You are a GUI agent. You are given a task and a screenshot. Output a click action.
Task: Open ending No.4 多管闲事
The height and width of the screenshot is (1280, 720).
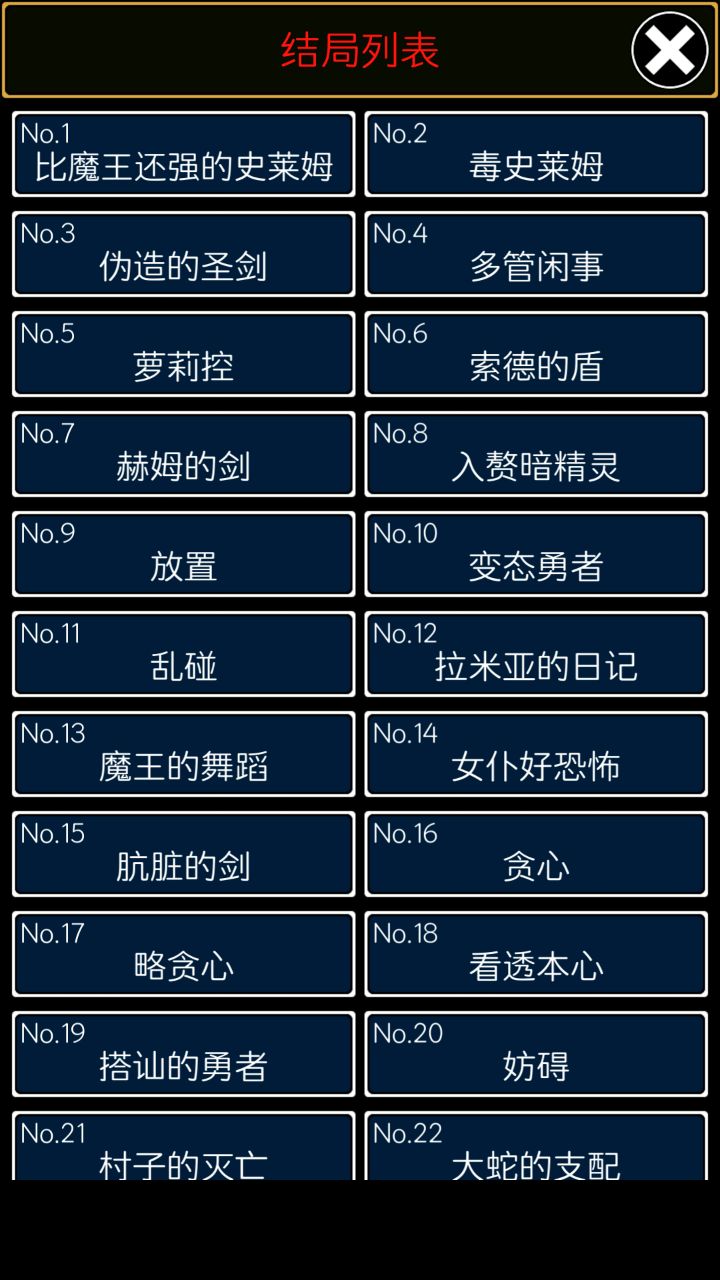(x=536, y=254)
